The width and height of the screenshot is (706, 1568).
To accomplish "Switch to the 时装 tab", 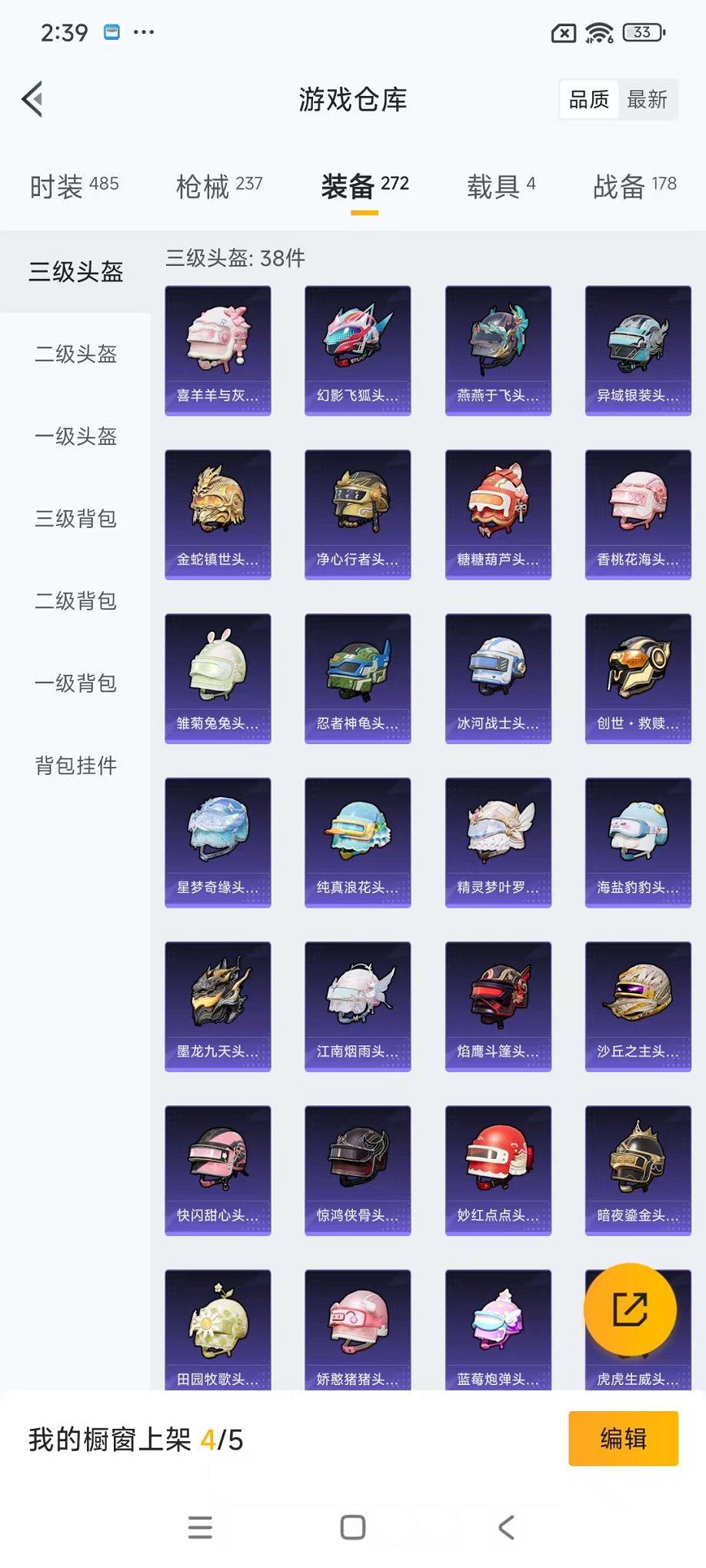I will (74, 186).
